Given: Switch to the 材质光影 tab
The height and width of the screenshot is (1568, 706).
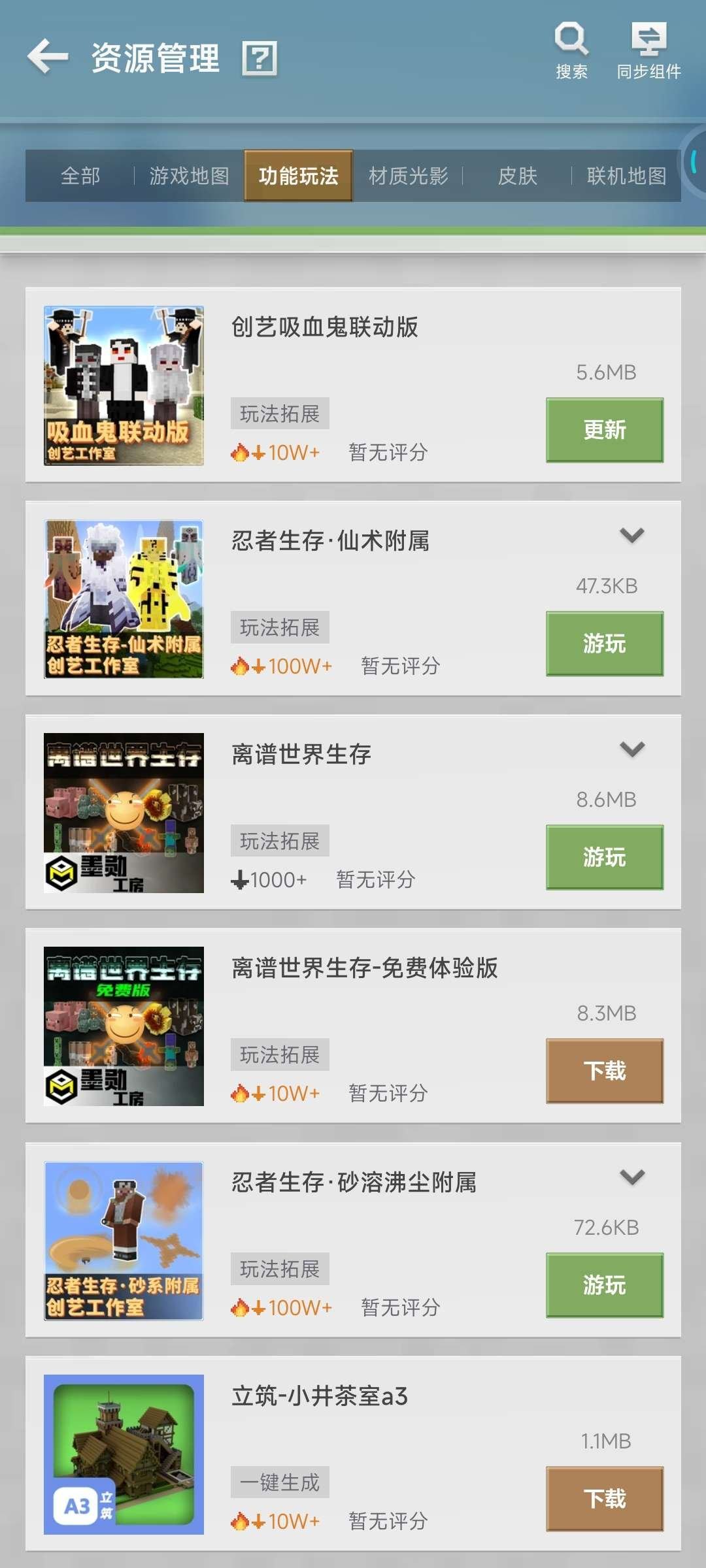Looking at the screenshot, I should 409,176.
